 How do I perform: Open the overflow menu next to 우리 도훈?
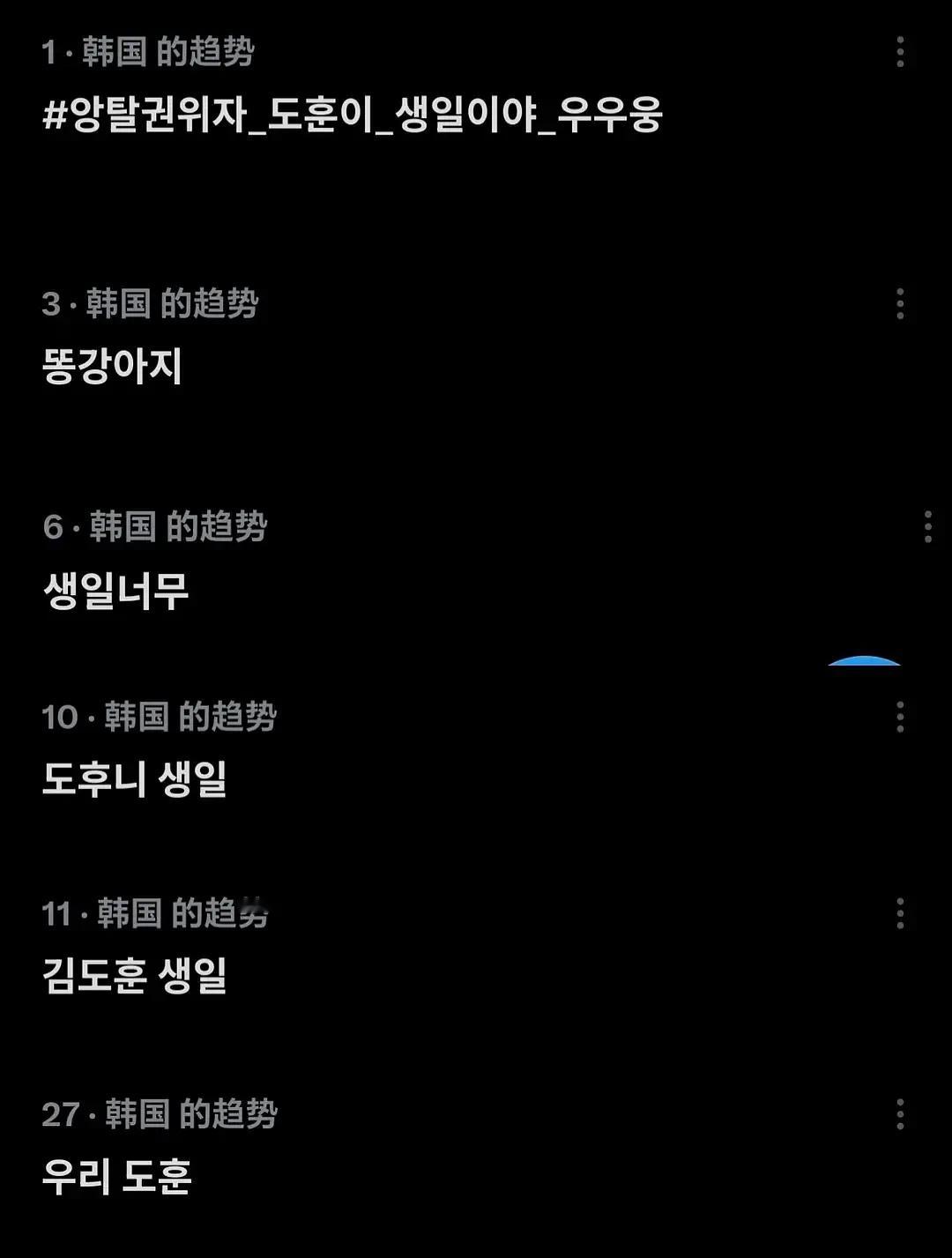point(898,1113)
